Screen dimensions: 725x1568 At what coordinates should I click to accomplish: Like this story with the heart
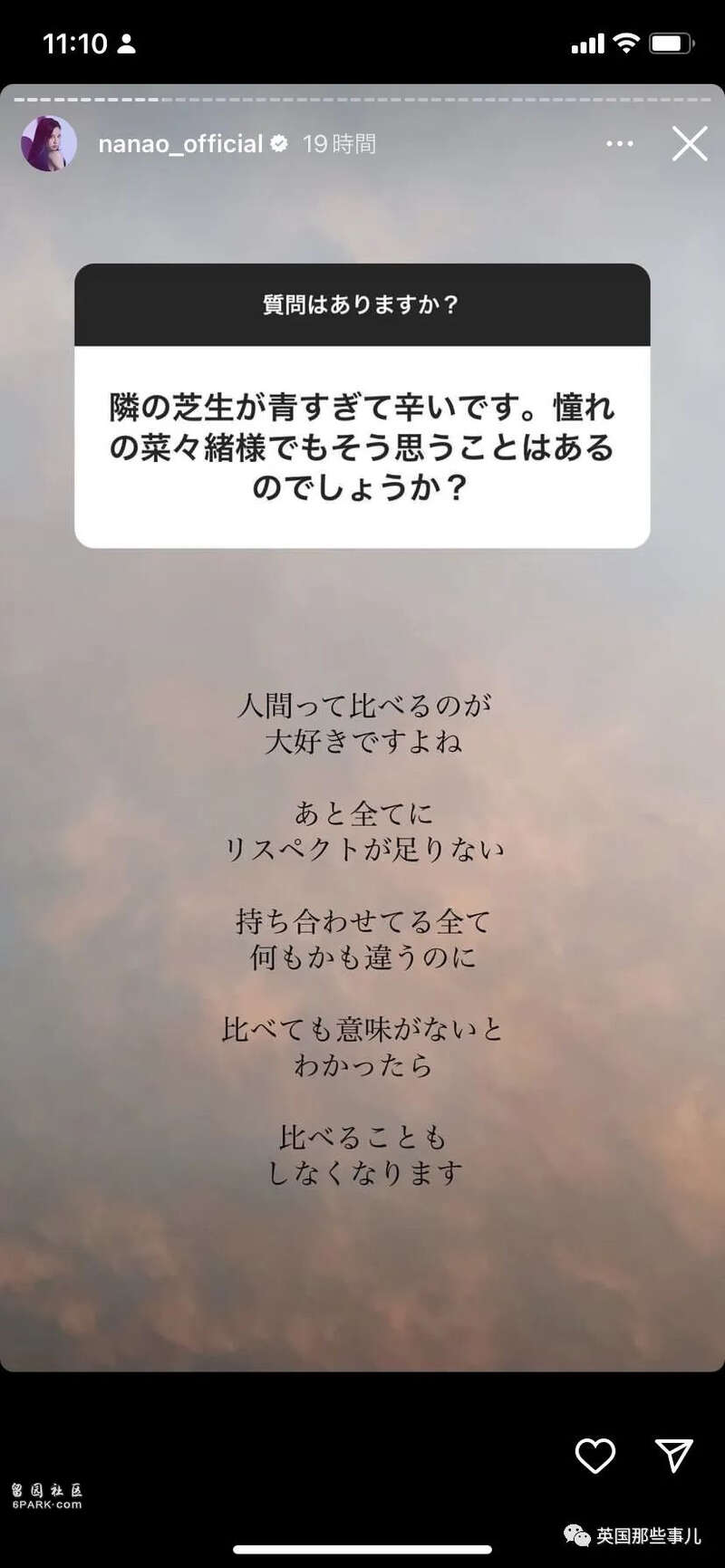[595, 1456]
